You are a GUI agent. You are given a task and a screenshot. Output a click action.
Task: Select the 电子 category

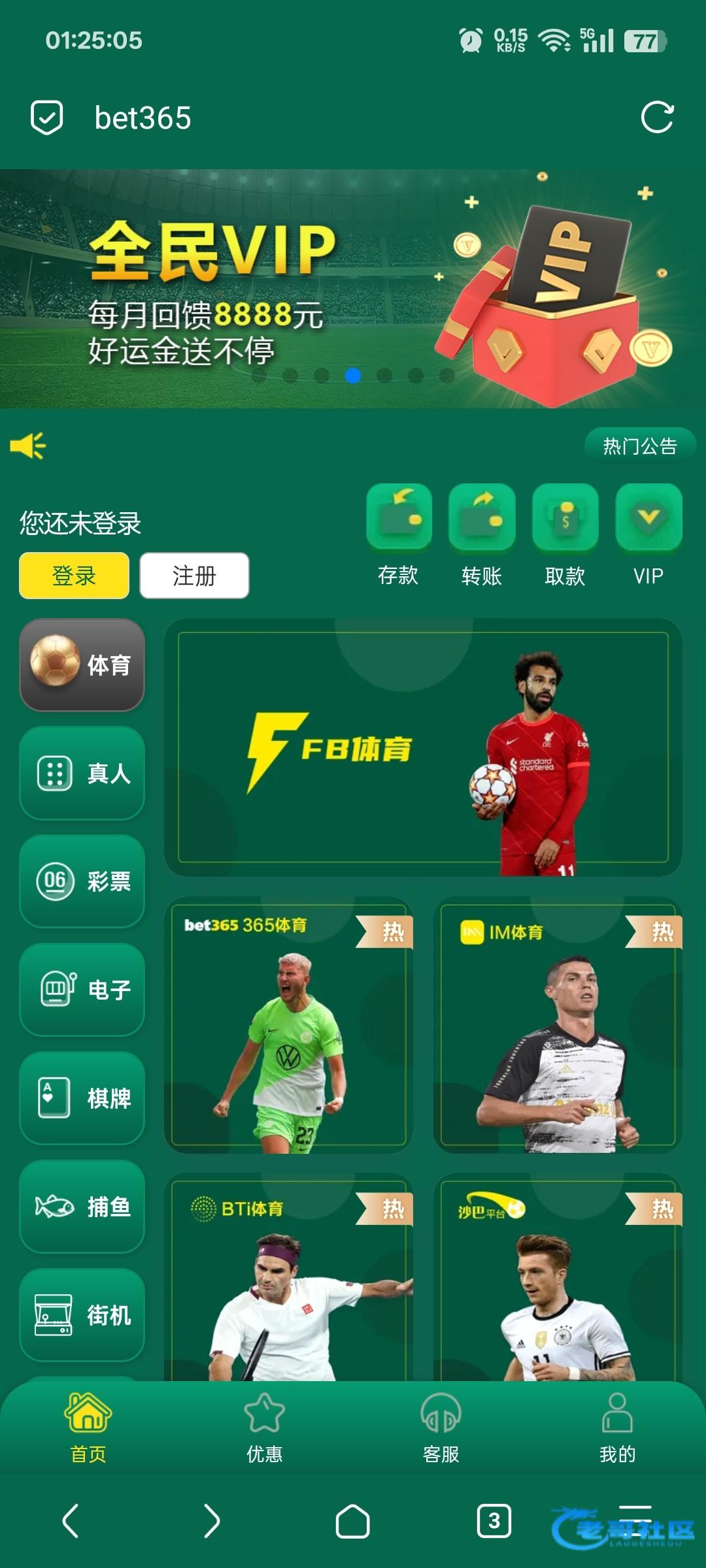pyautogui.click(x=82, y=990)
